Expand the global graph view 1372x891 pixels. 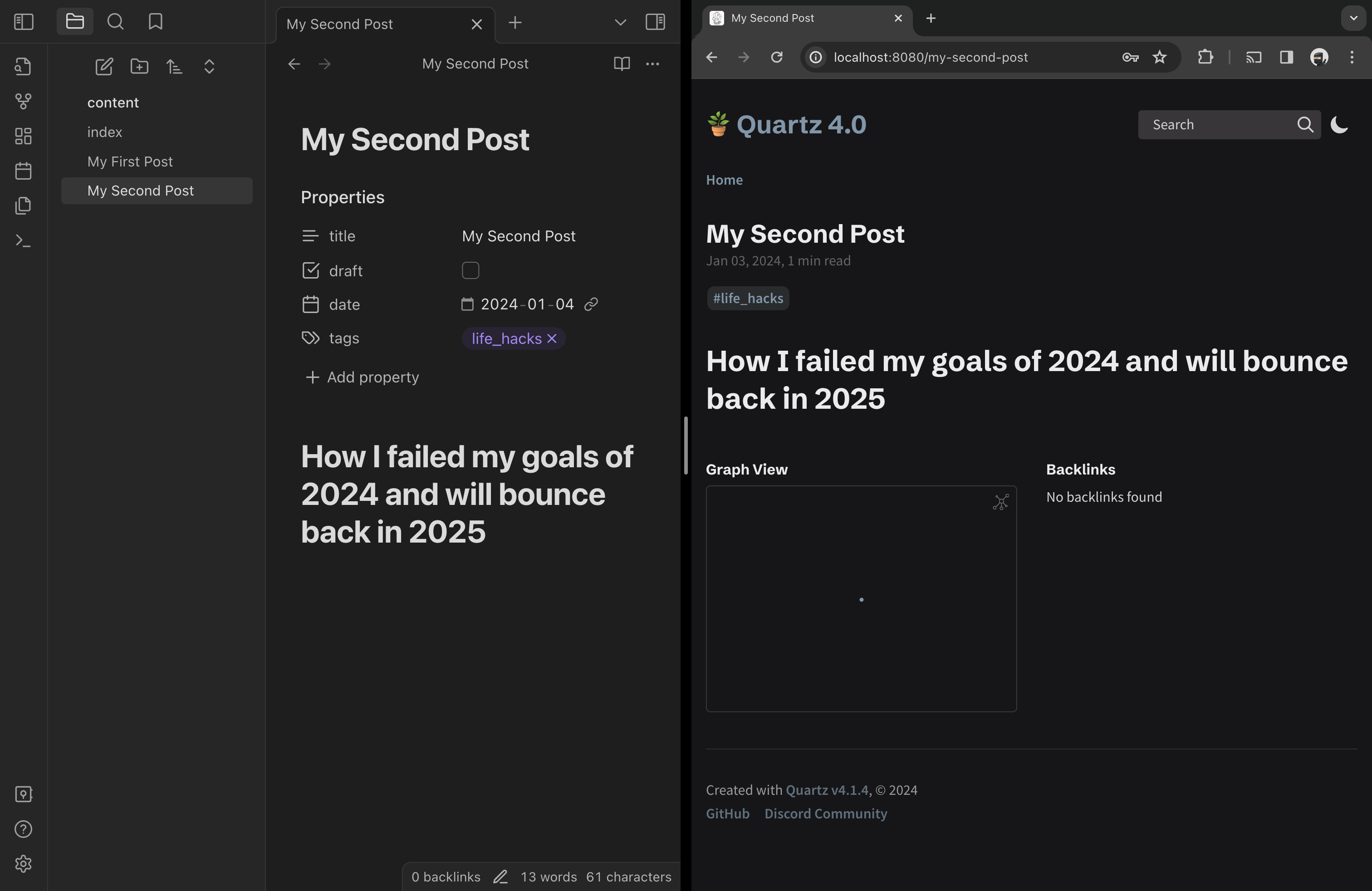[x=1000, y=502]
